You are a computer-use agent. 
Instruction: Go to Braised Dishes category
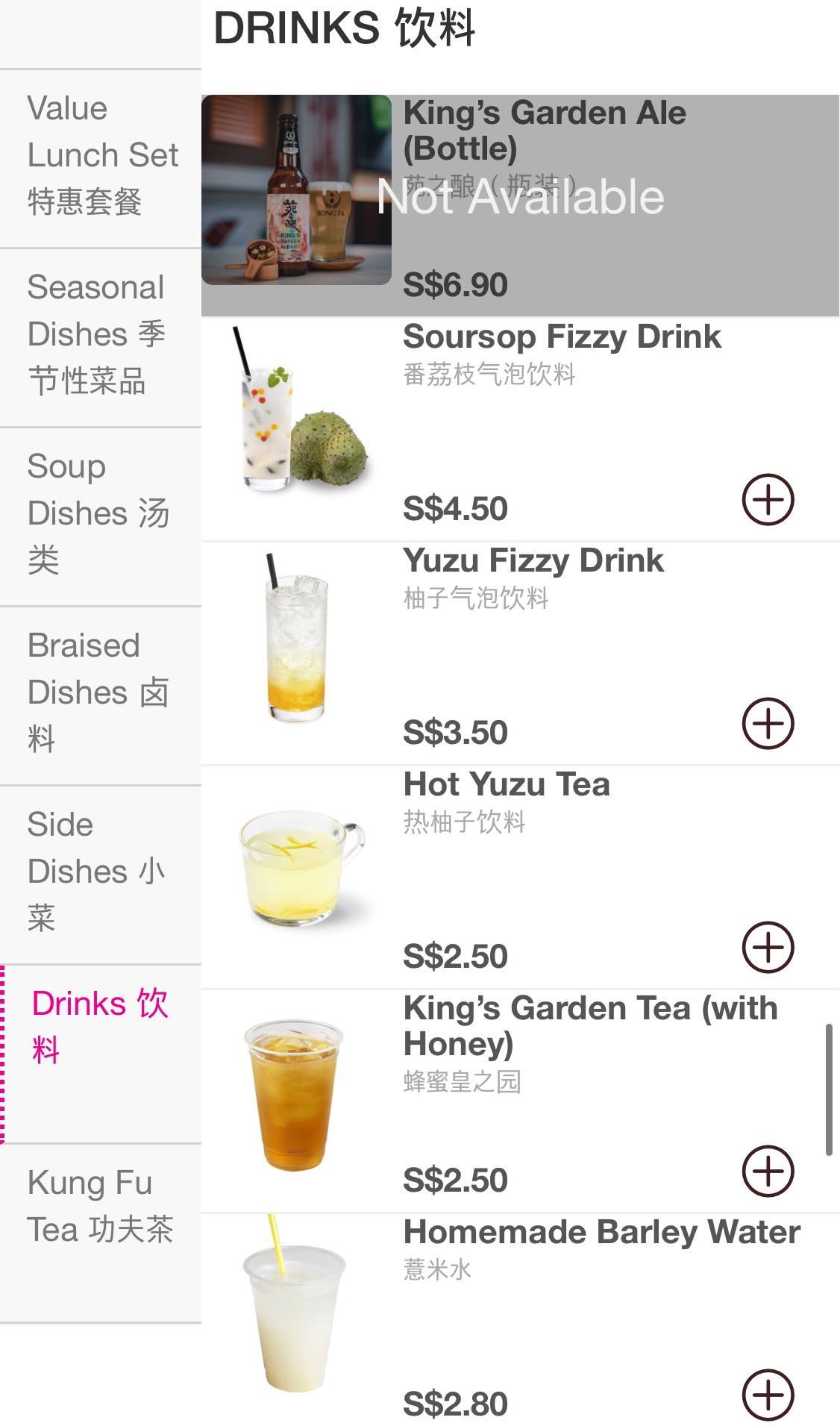pyautogui.click(x=101, y=696)
